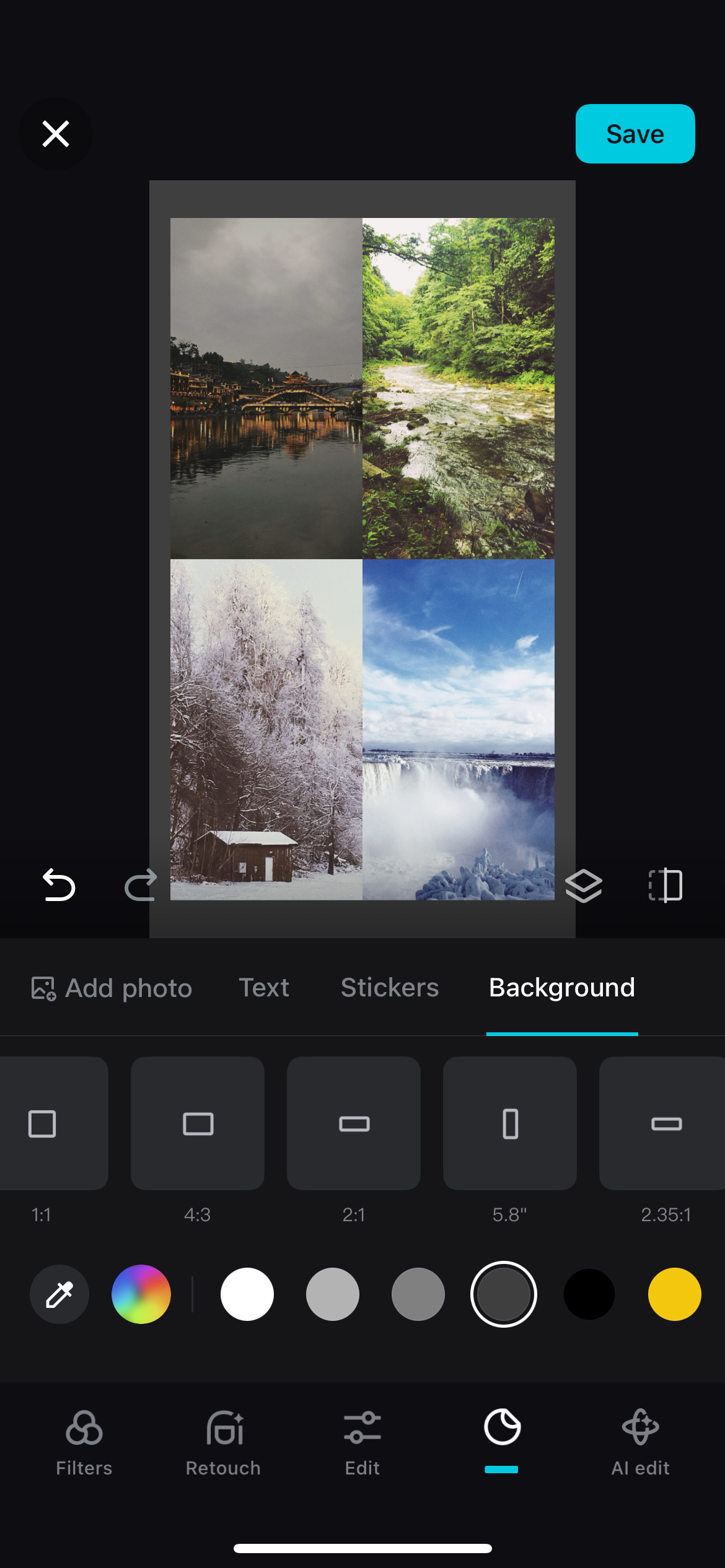Tap the compare before/after icon

[666, 886]
